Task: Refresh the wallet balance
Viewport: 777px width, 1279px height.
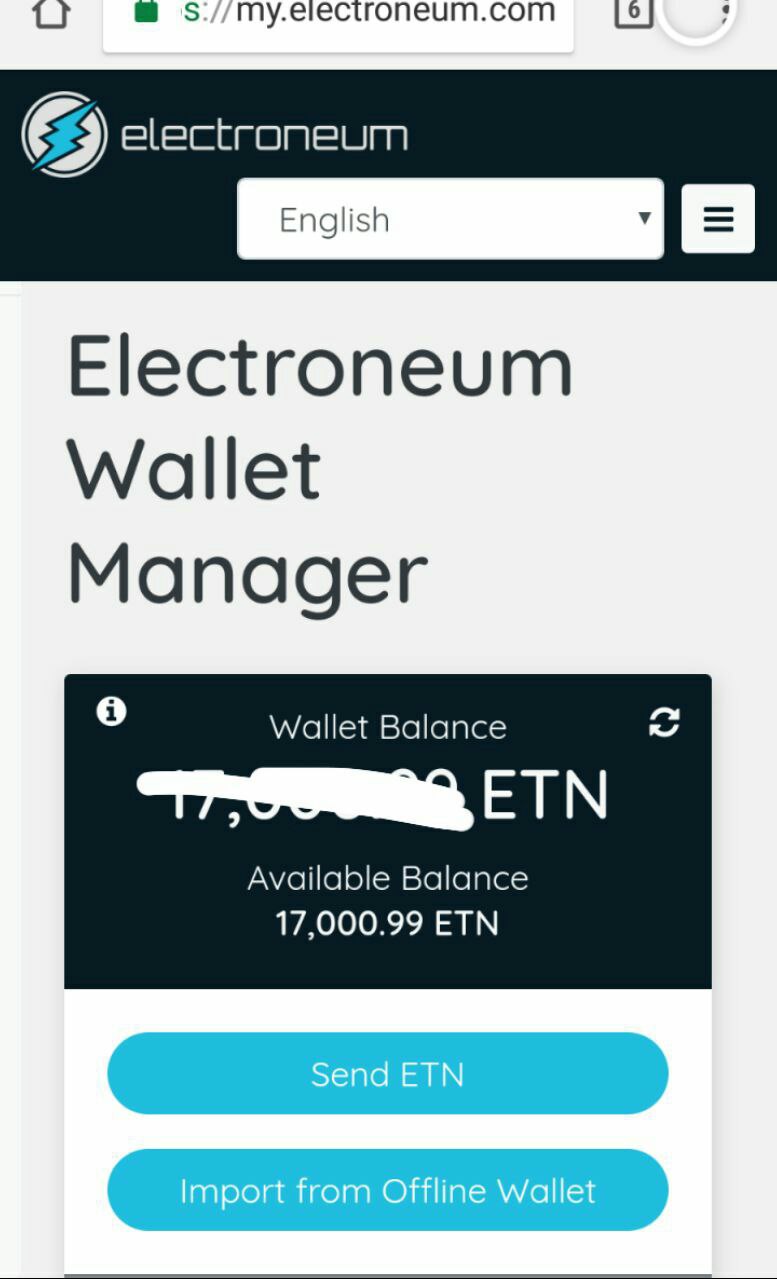Action: (x=664, y=722)
